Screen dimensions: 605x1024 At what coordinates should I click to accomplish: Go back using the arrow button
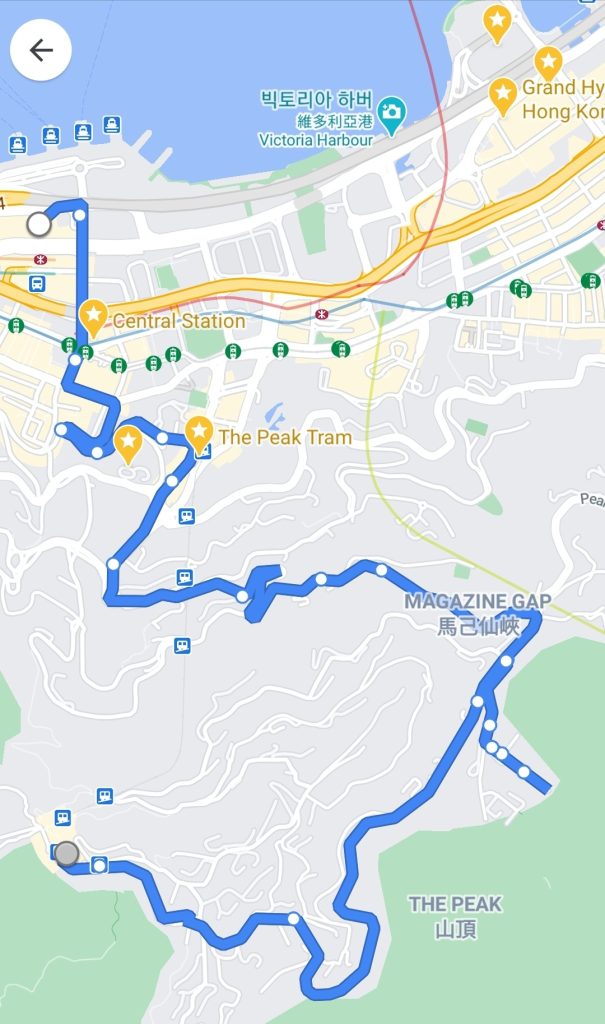click(41, 50)
